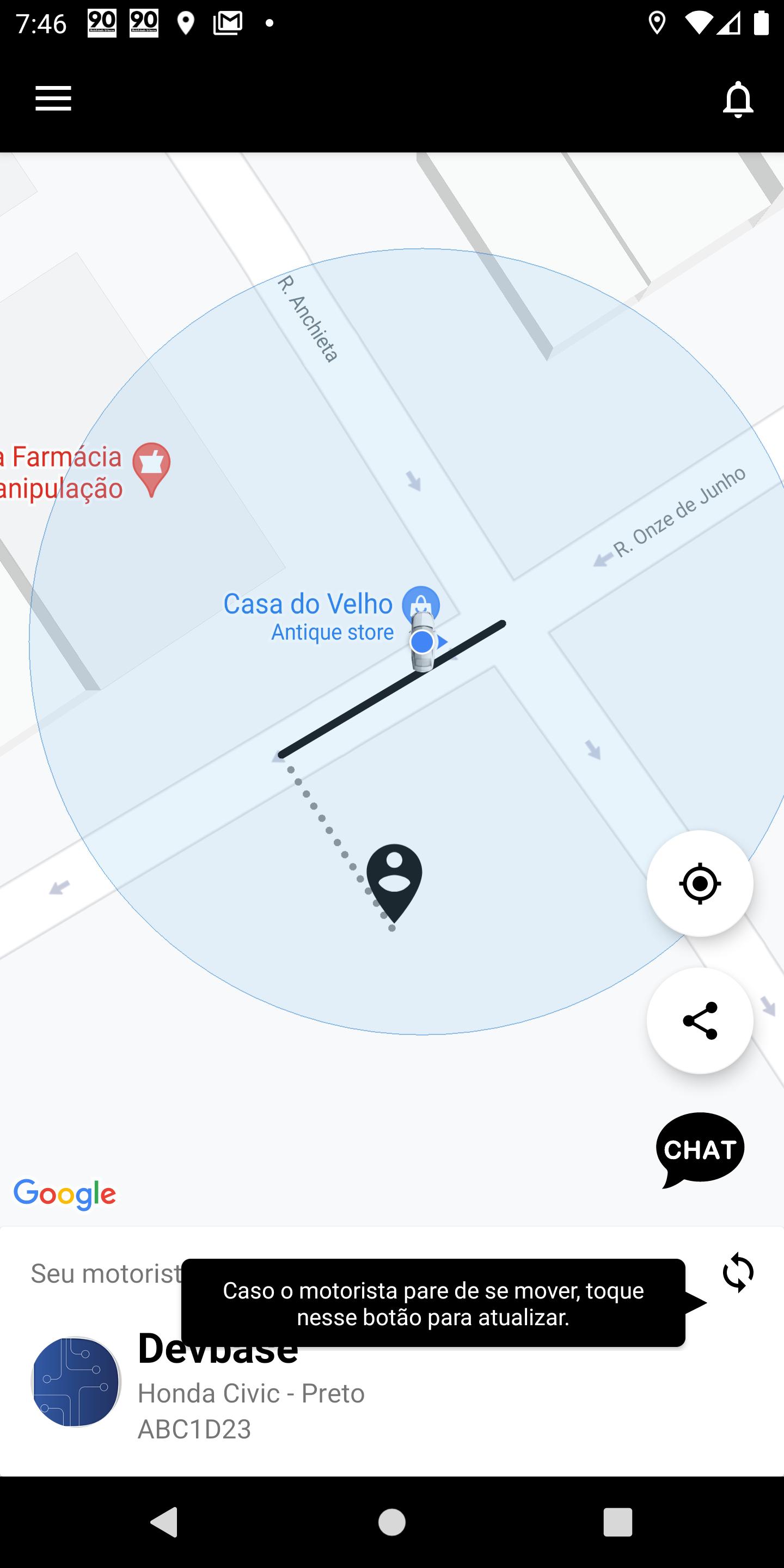Open the hamburger drawer menu
The width and height of the screenshot is (784, 1568).
[x=53, y=99]
